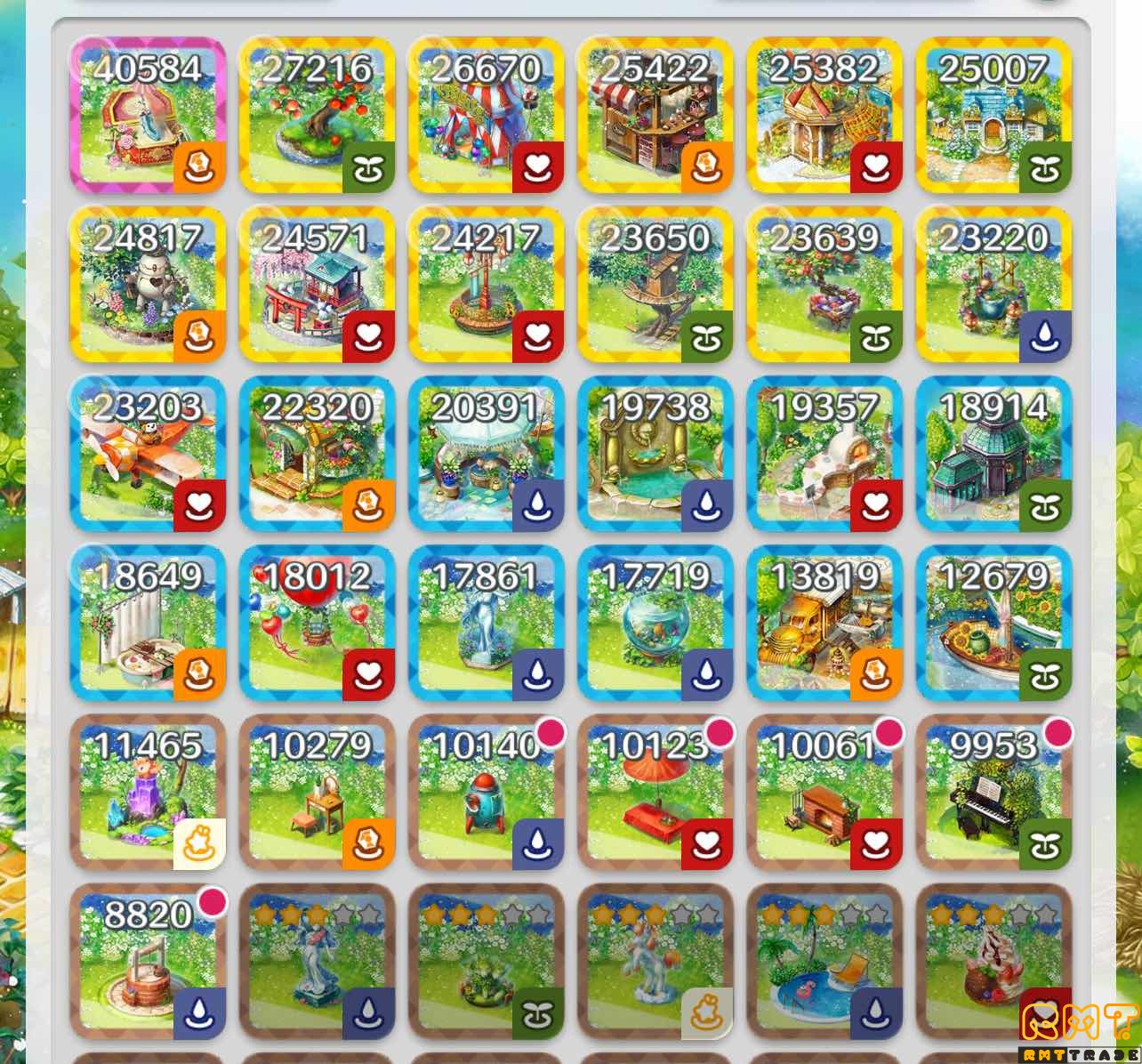1142x1064 pixels.
Task: Open the stone well item 8820
Action: pos(148,961)
